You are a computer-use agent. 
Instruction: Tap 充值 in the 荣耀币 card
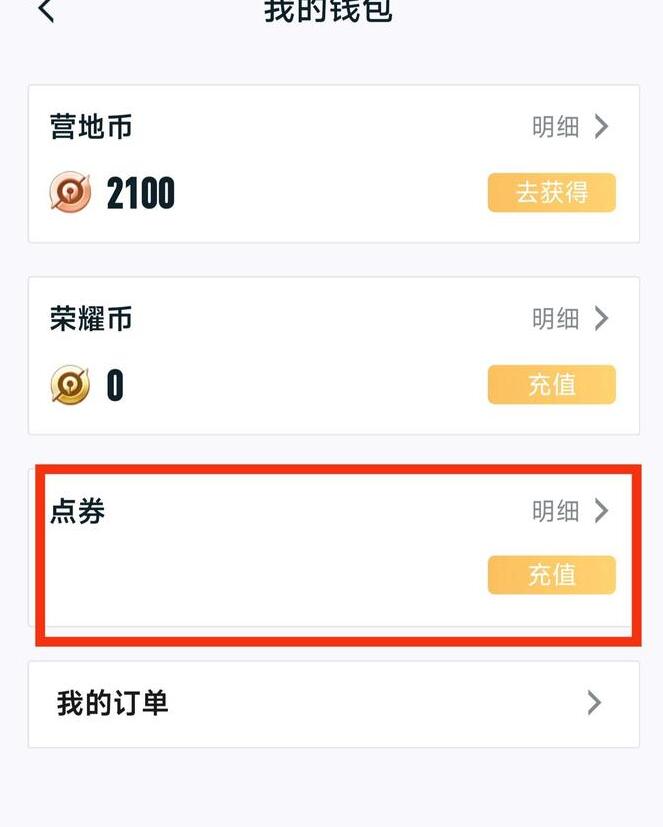[x=551, y=385]
